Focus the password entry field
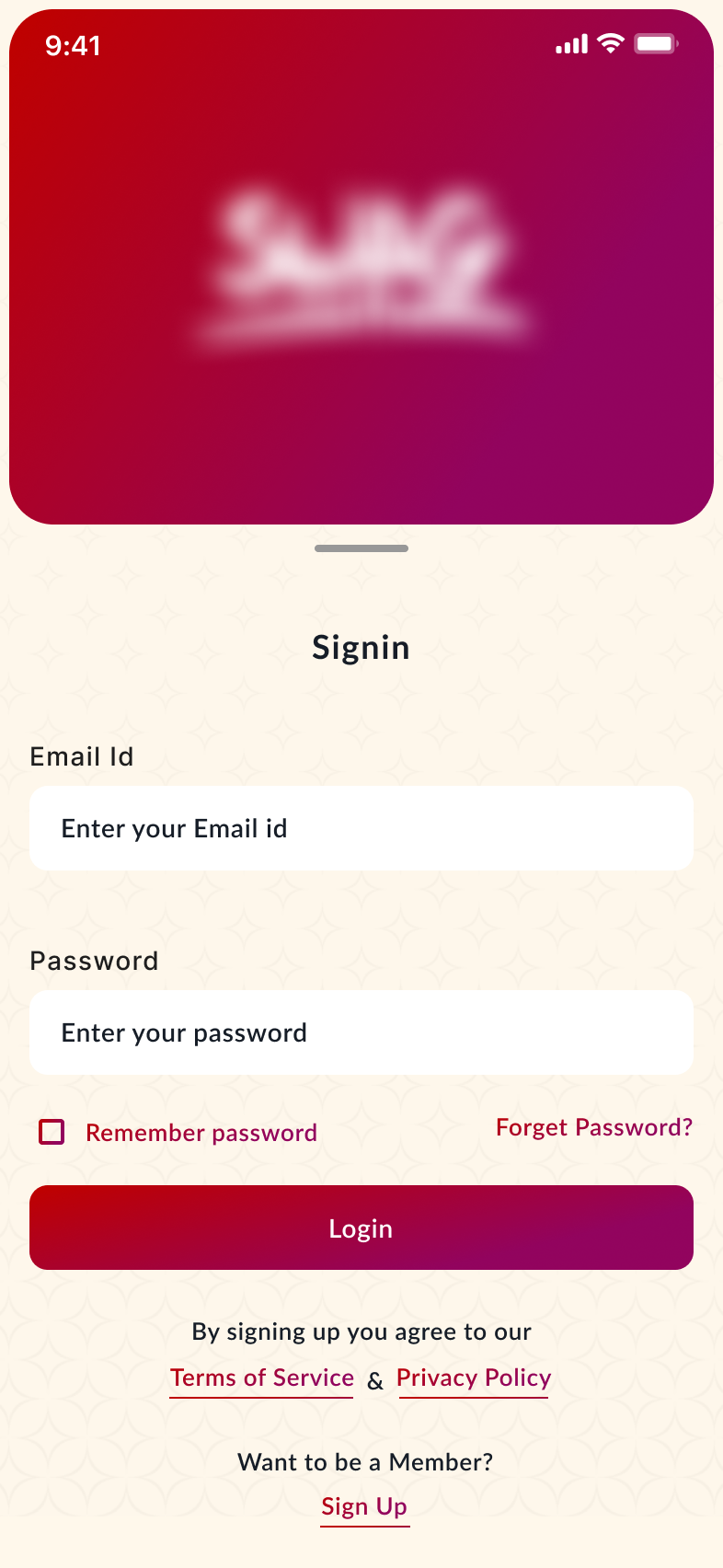 pos(361,1032)
